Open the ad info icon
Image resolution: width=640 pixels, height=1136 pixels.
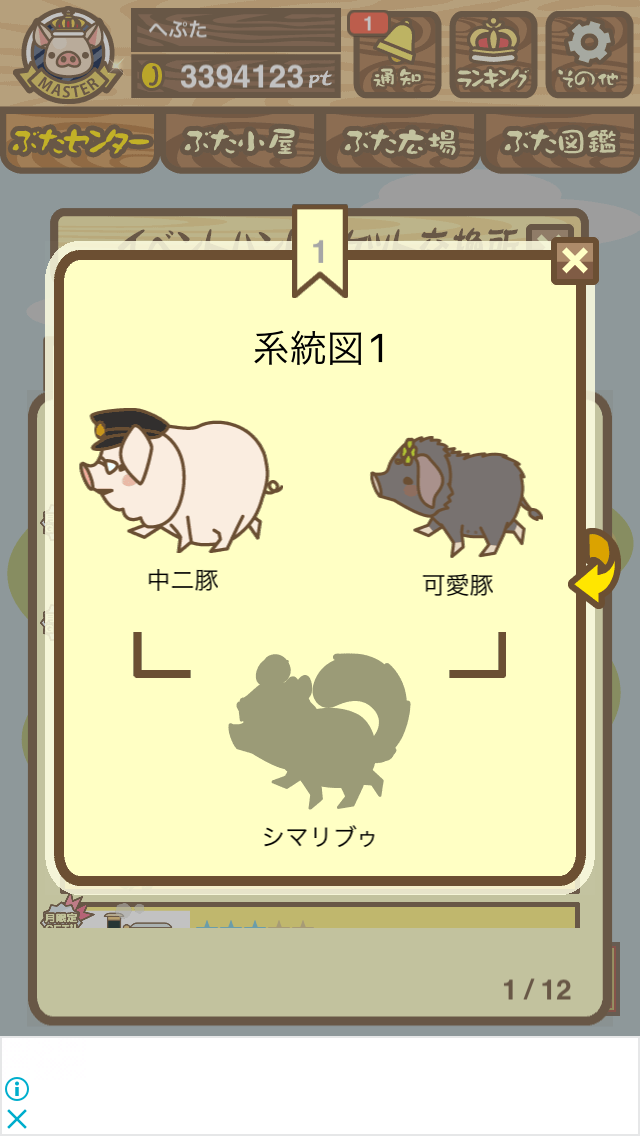point(17,1088)
